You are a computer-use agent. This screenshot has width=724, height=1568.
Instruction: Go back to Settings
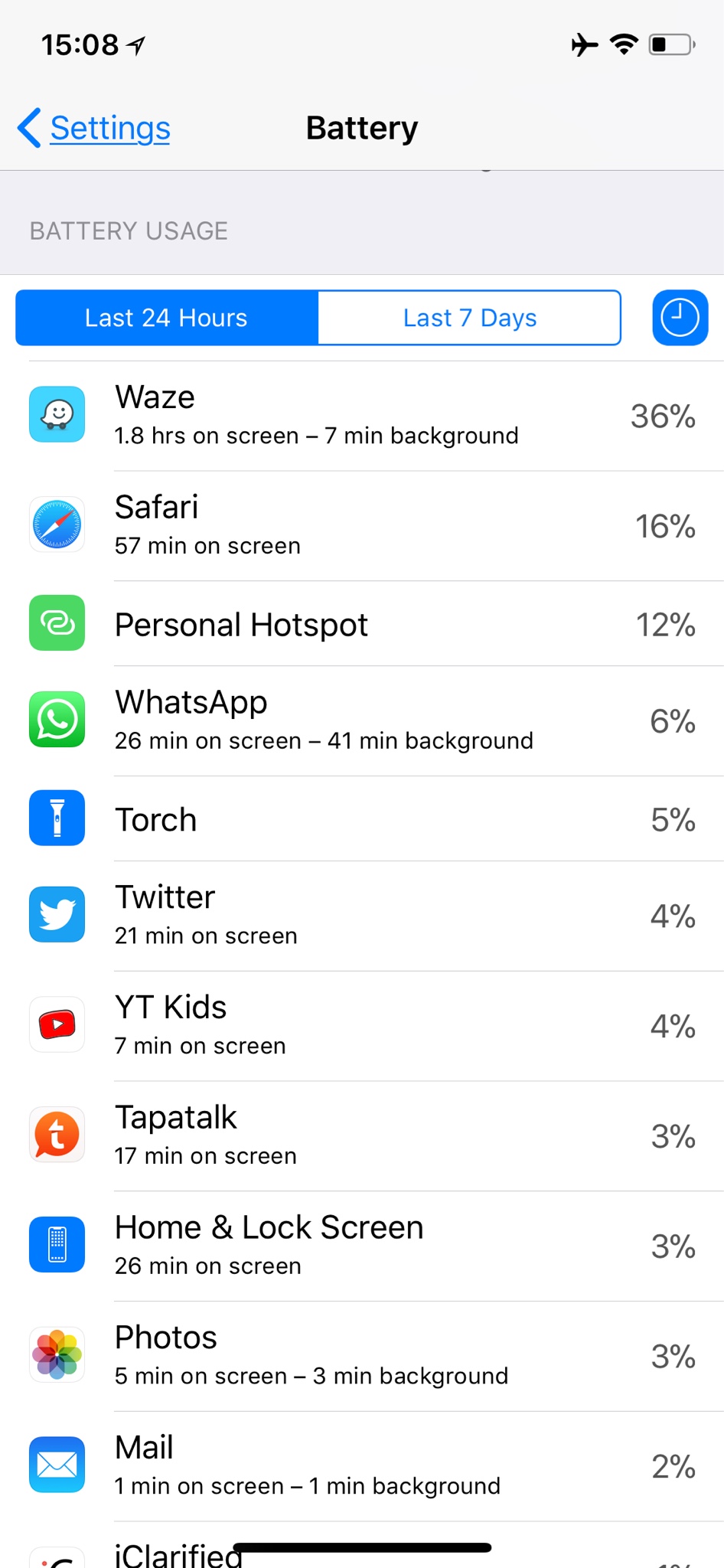[x=95, y=128]
